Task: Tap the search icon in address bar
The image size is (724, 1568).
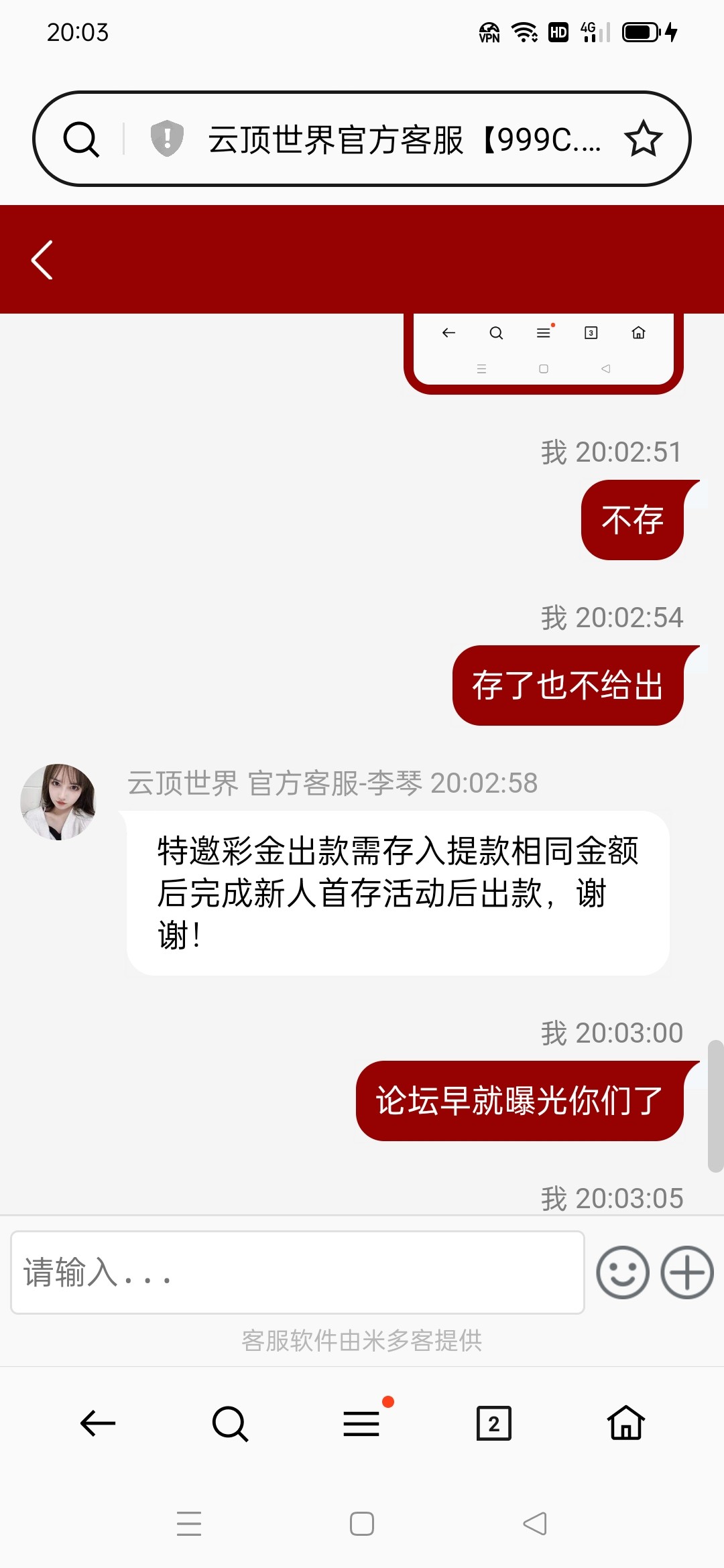Action: pyautogui.click(x=81, y=139)
